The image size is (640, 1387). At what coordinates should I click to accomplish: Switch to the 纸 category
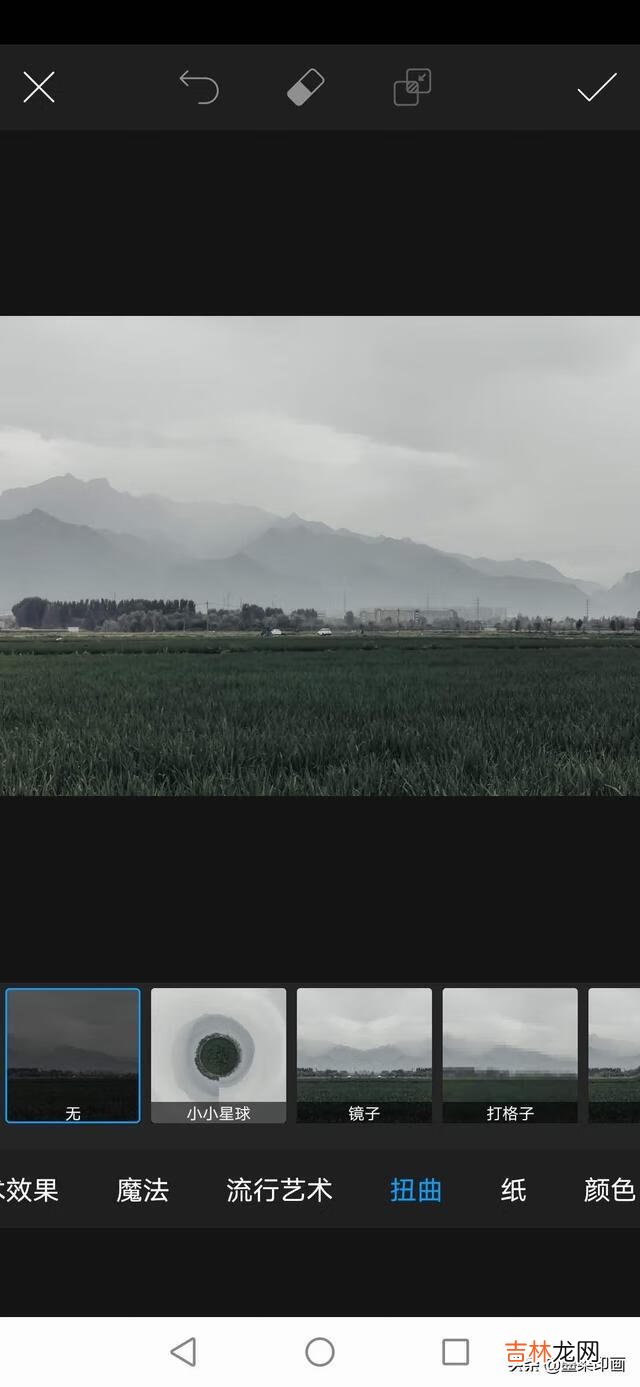pyautogui.click(x=513, y=1190)
